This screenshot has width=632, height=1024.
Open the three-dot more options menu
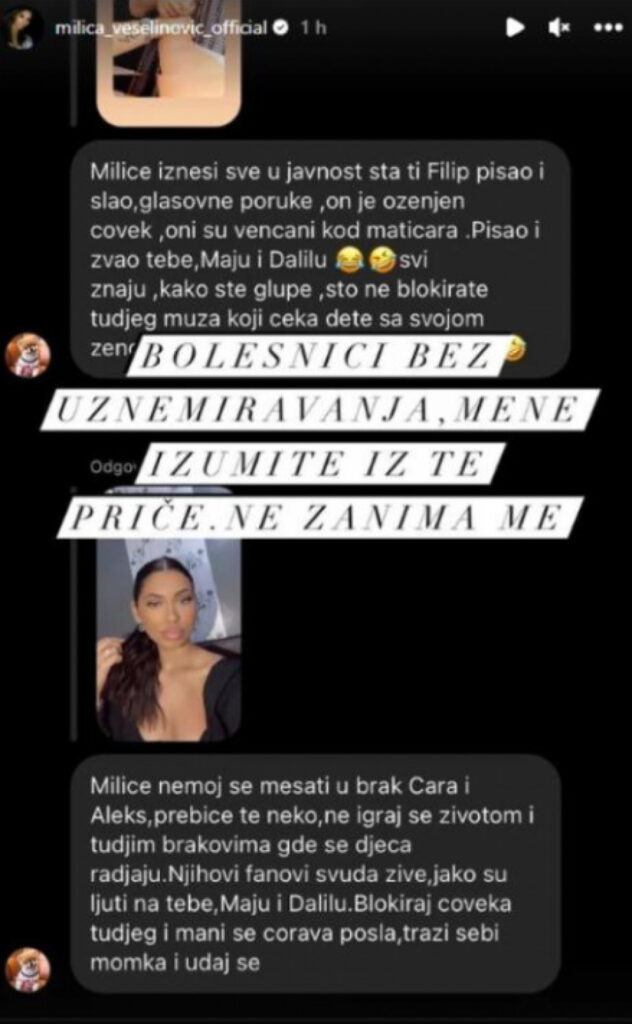pyautogui.click(x=608, y=28)
